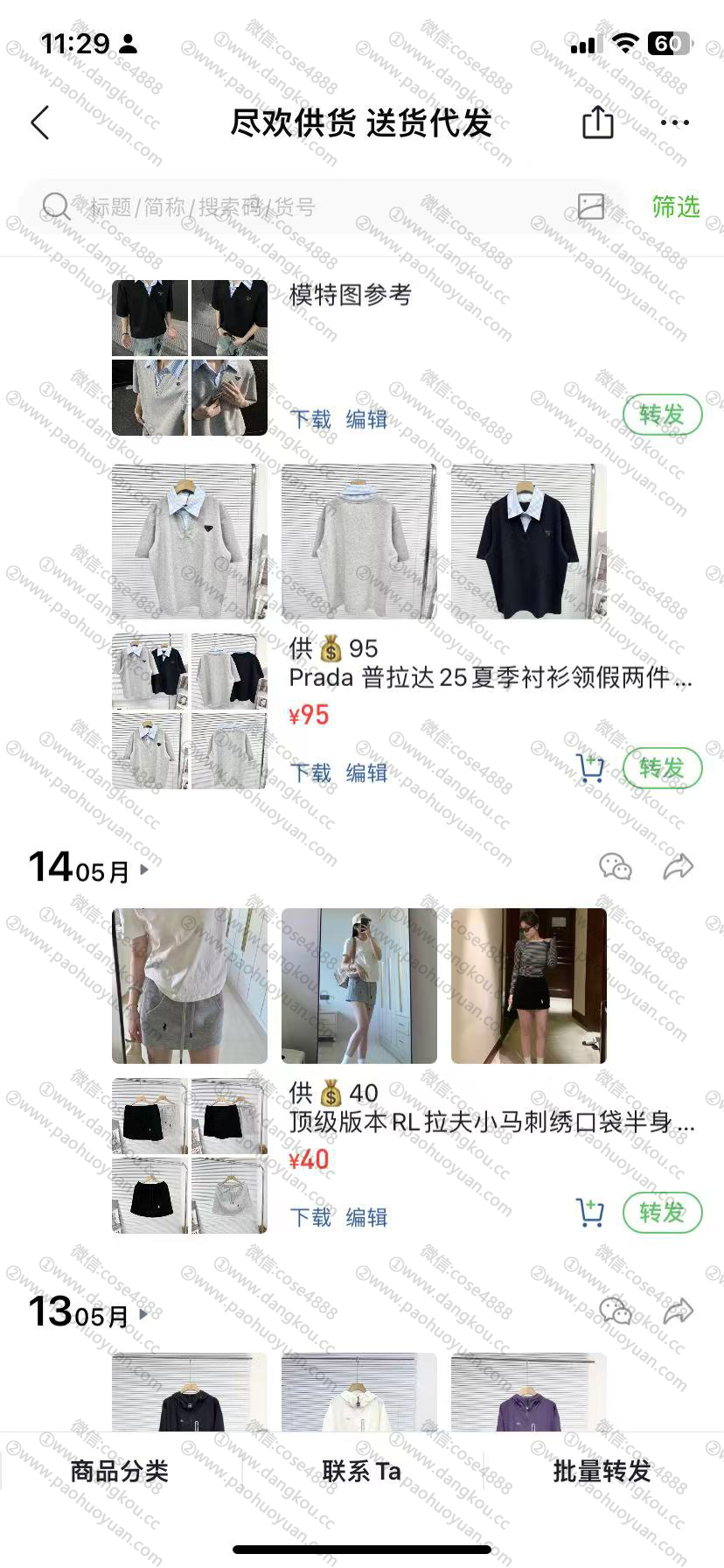Open the 筛选 filter

pyautogui.click(x=675, y=207)
